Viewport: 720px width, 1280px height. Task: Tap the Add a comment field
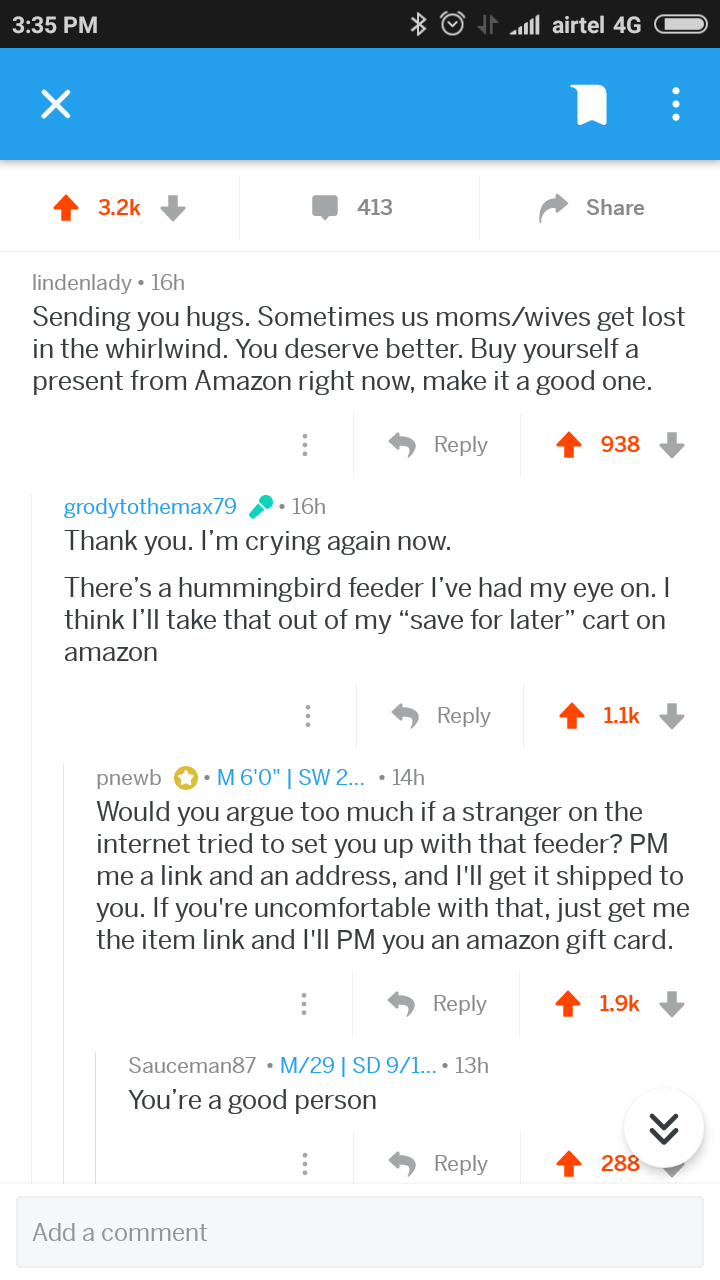pos(360,1232)
